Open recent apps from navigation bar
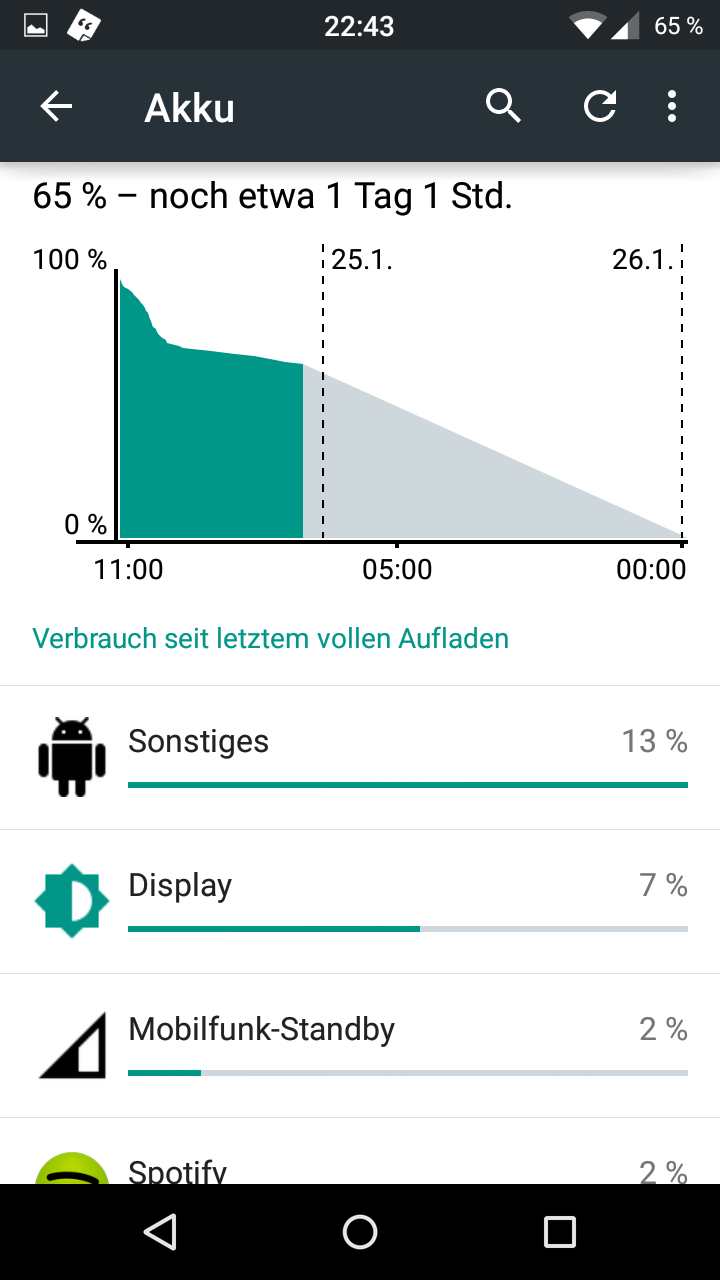720x1280 pixels. pos(560,1232)
